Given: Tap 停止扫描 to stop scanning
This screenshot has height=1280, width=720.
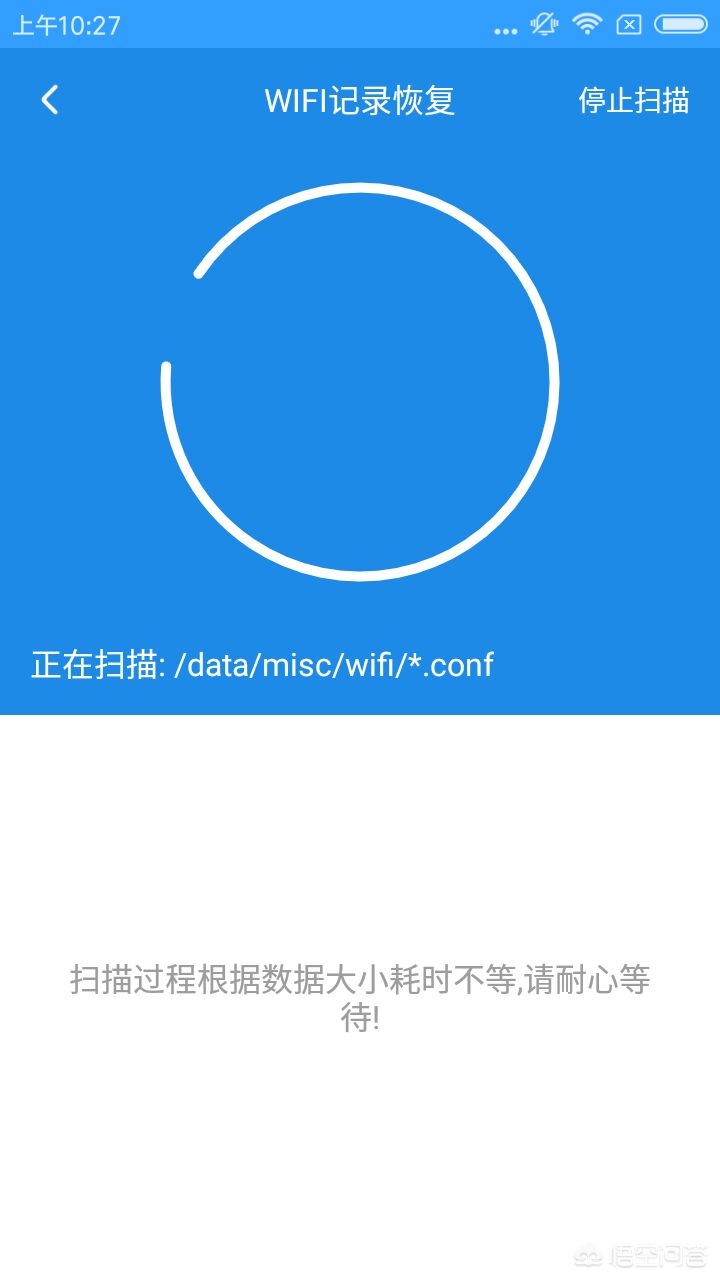Looking at the screenshot, I should point(633,100).
